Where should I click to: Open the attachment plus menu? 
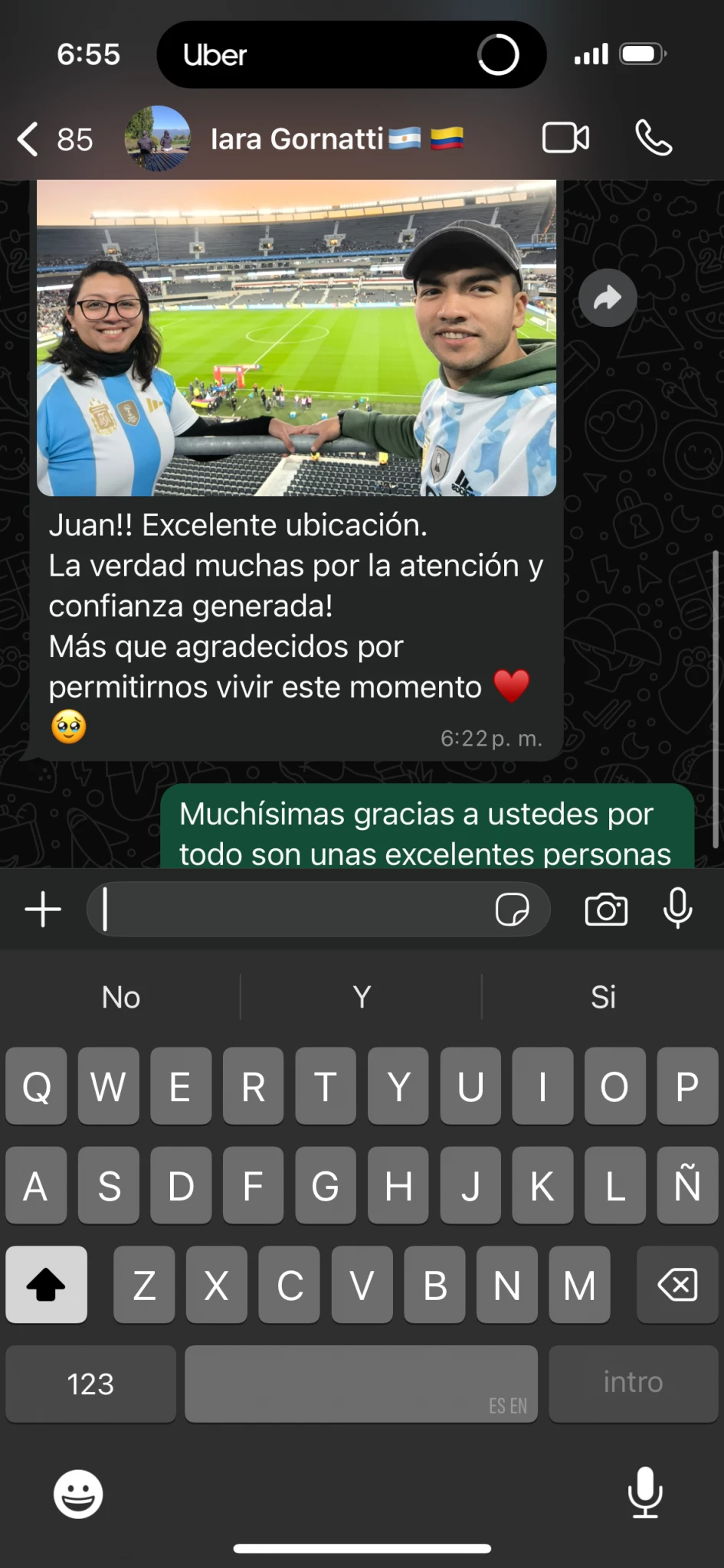coord(43,910)
